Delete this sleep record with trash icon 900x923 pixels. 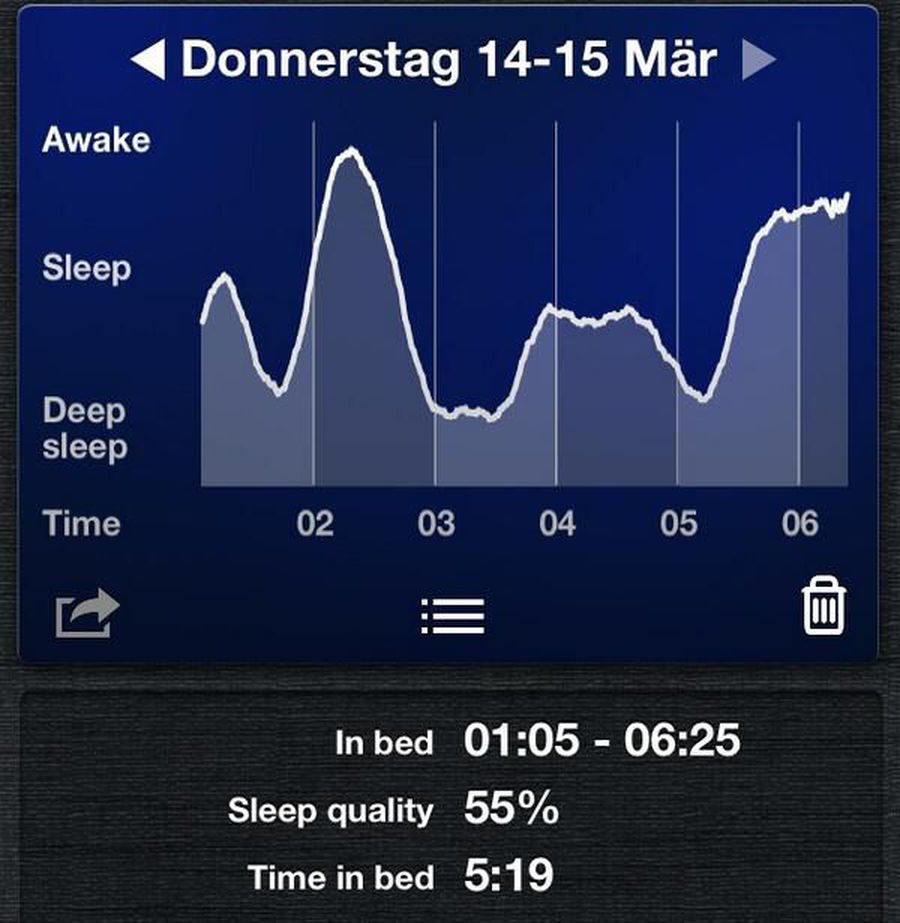tap(823, 607)
